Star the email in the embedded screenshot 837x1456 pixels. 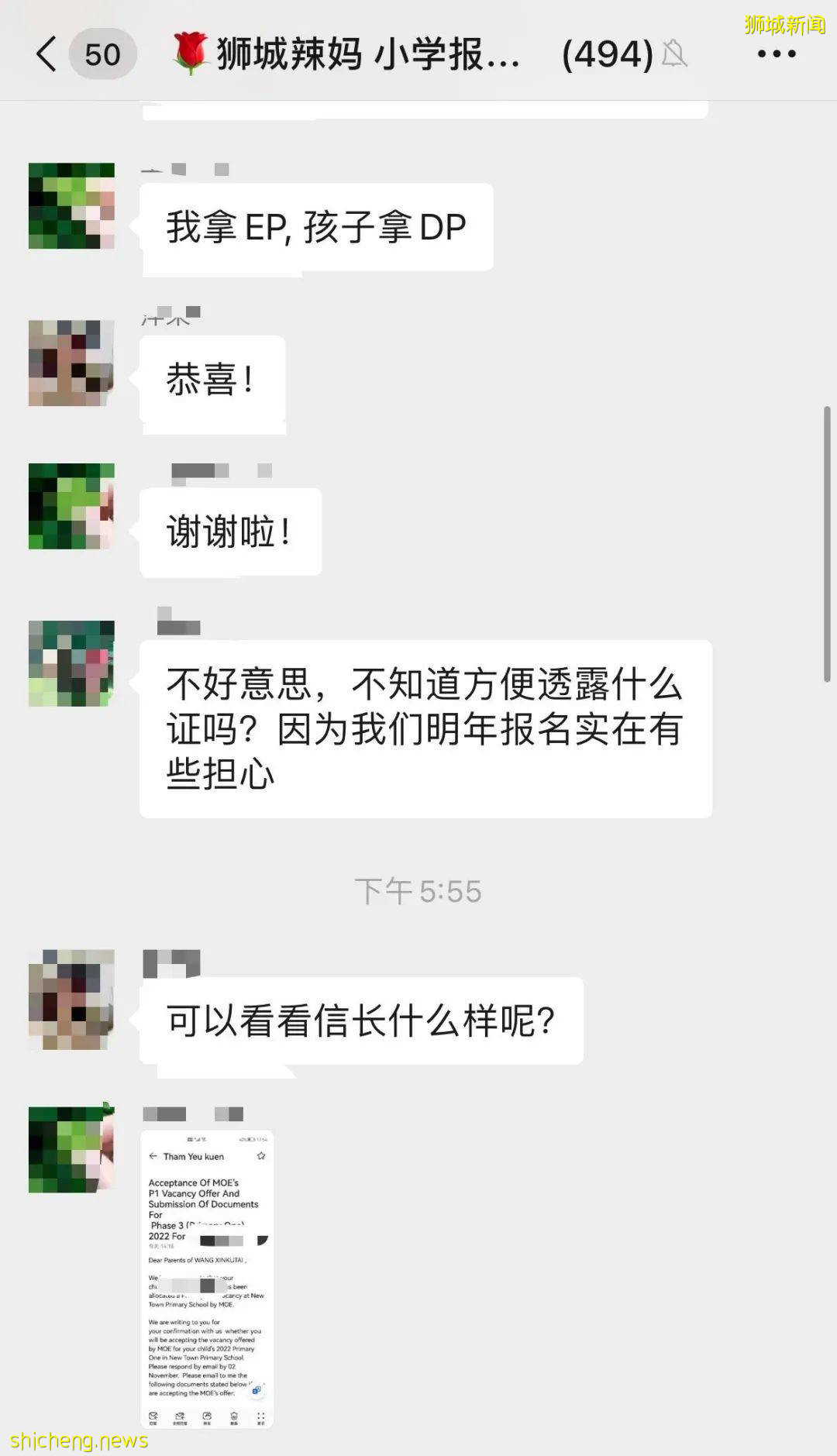pyautogui.click(x=261, y=1156)
